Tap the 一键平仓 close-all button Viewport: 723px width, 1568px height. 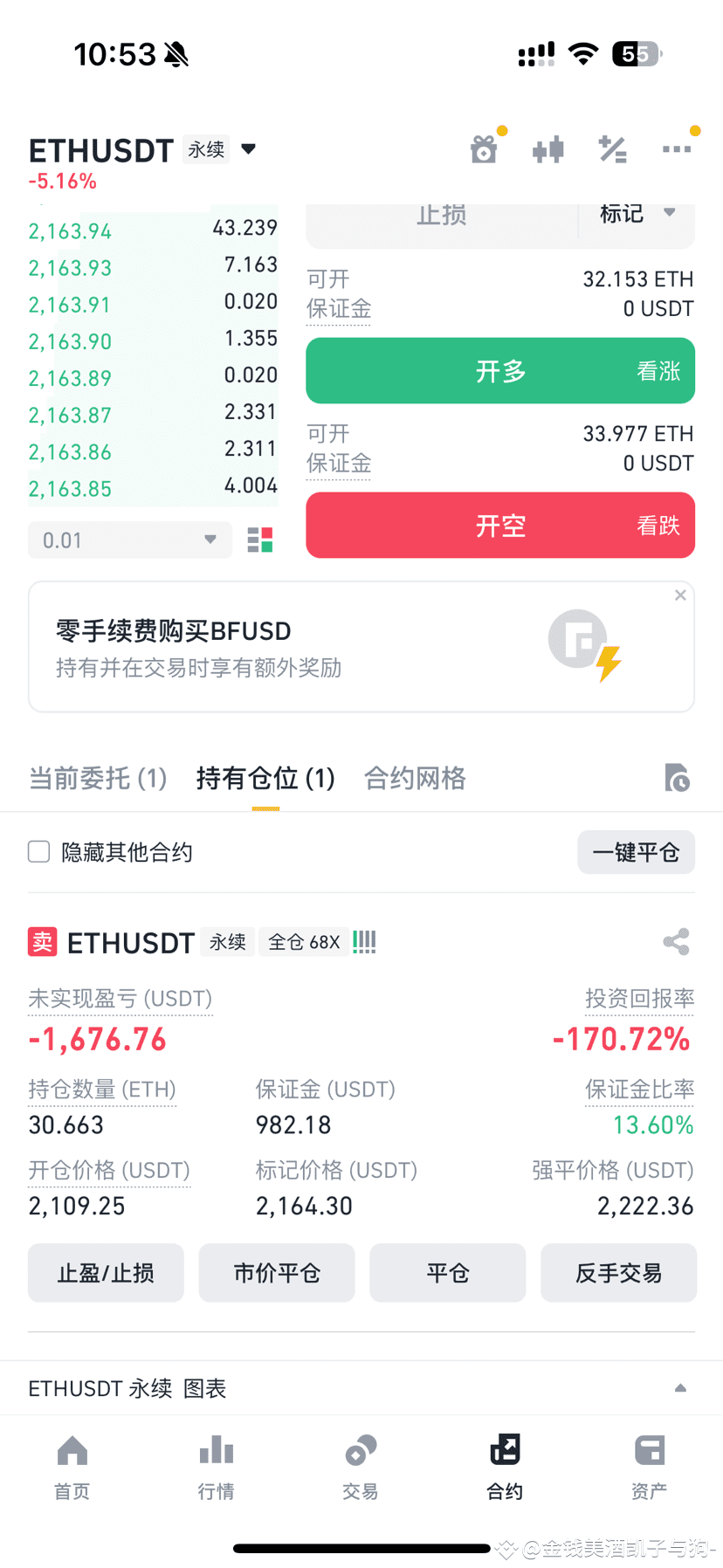(x=636, y=851)
